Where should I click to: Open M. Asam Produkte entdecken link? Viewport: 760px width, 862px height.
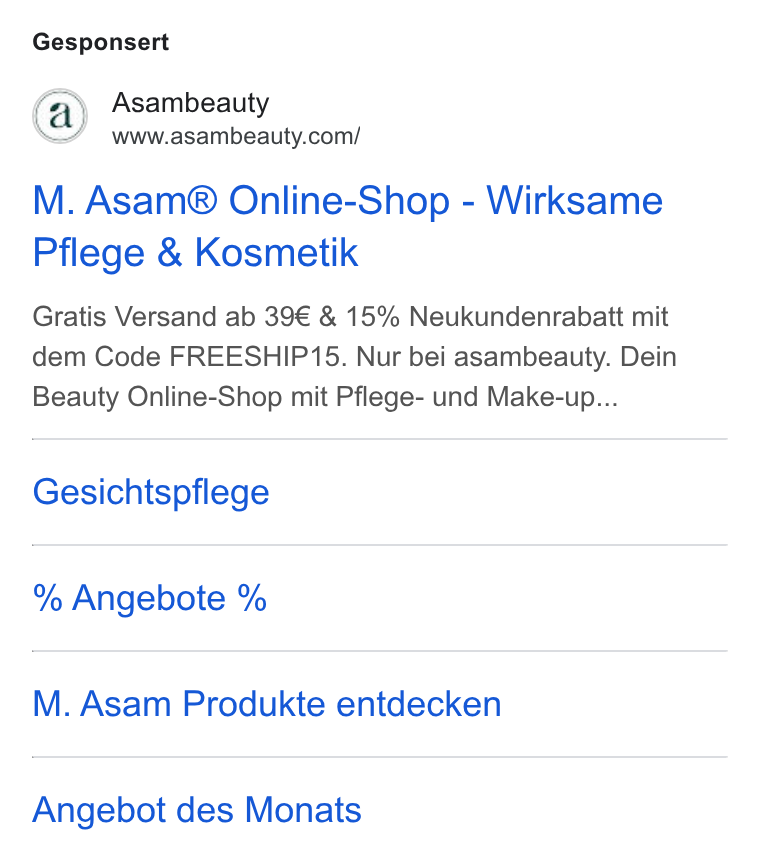click(267, 704)
